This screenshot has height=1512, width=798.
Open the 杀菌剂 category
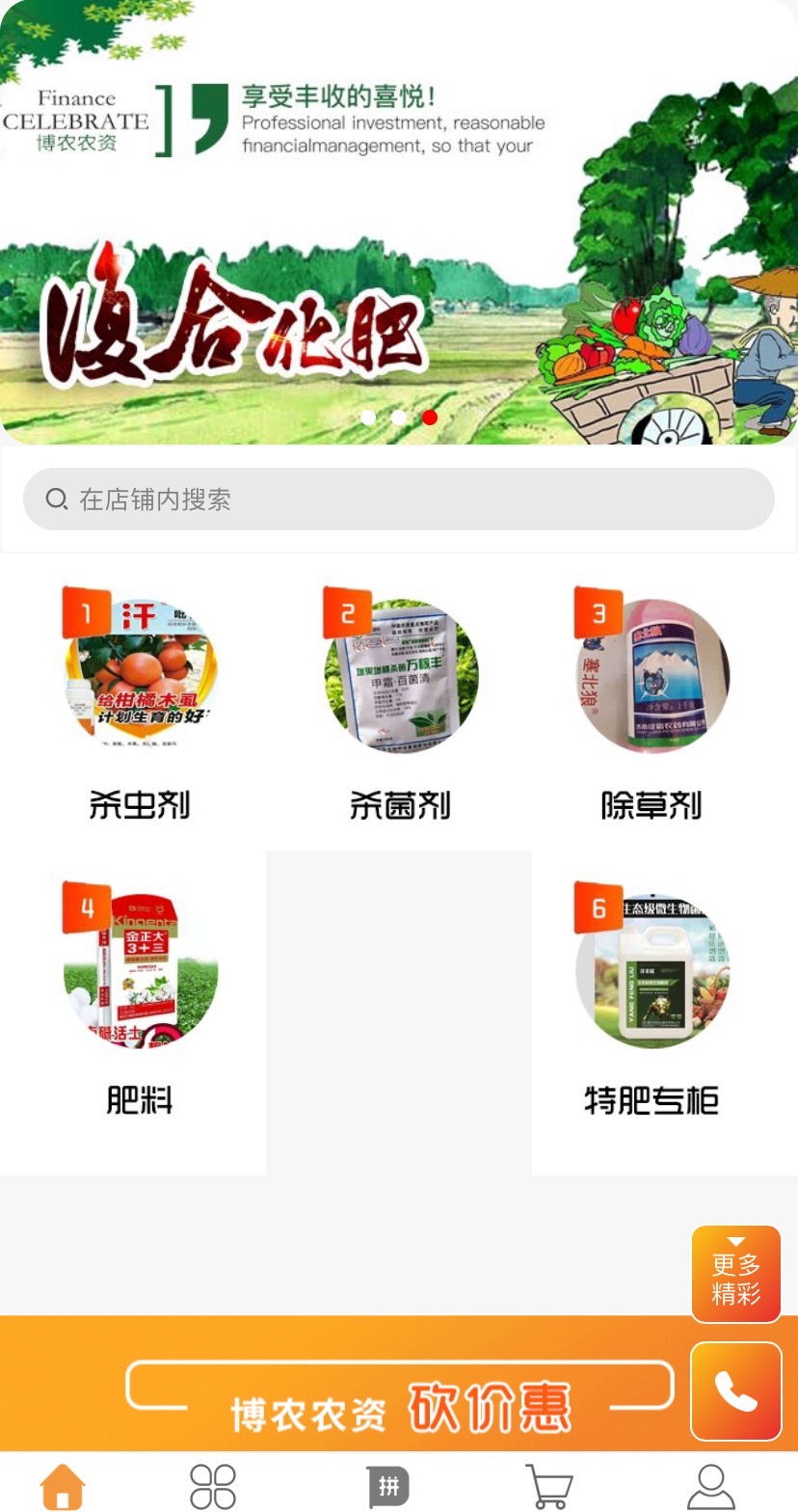coord(400,704)
